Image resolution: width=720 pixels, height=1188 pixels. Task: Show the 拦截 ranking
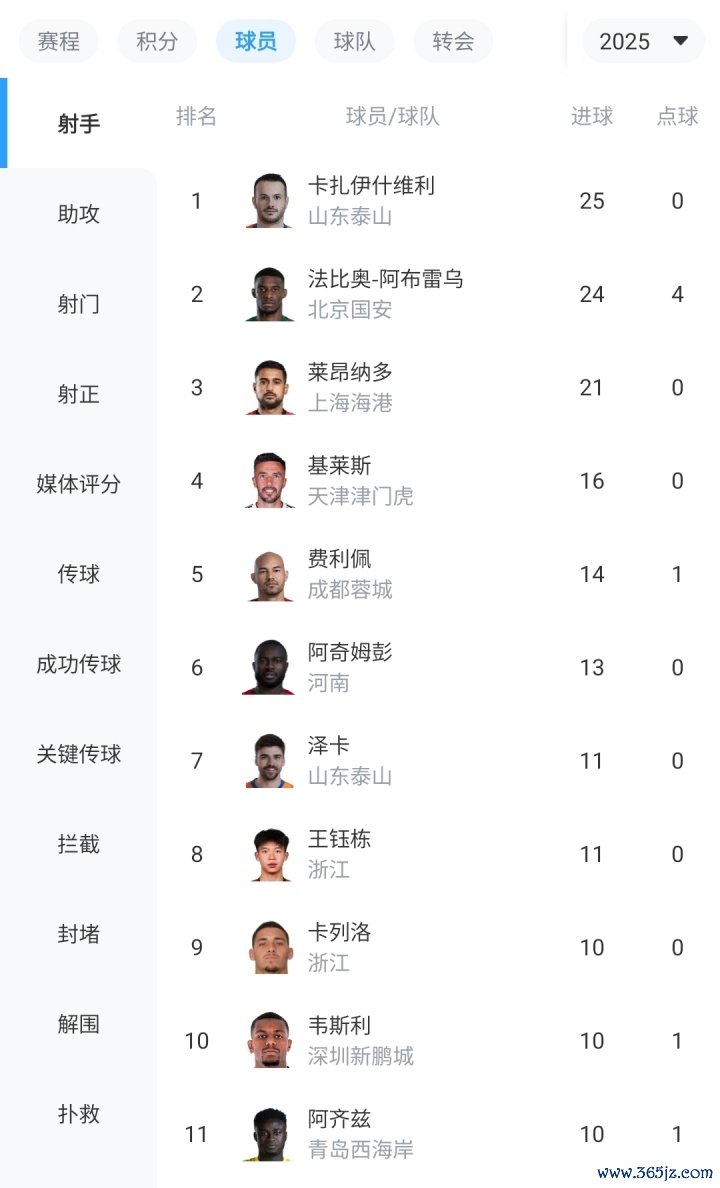click(78, 844)
